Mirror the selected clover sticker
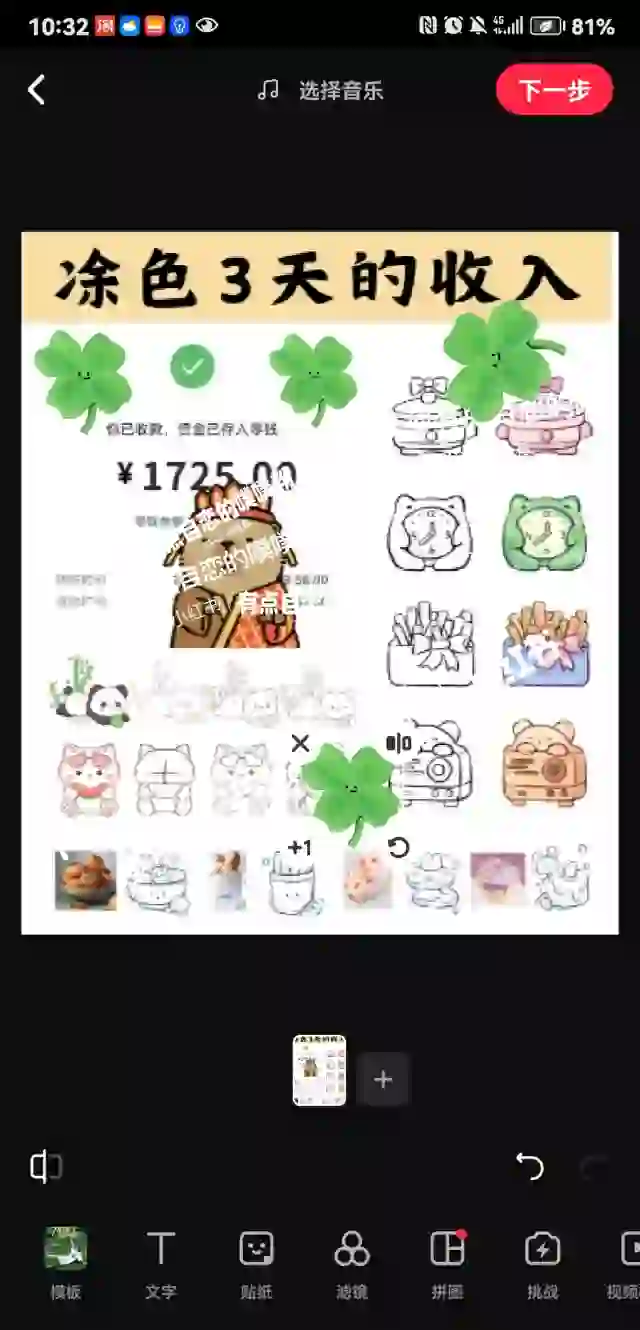The image size is (640, 1330). click(x=399, y=743)
